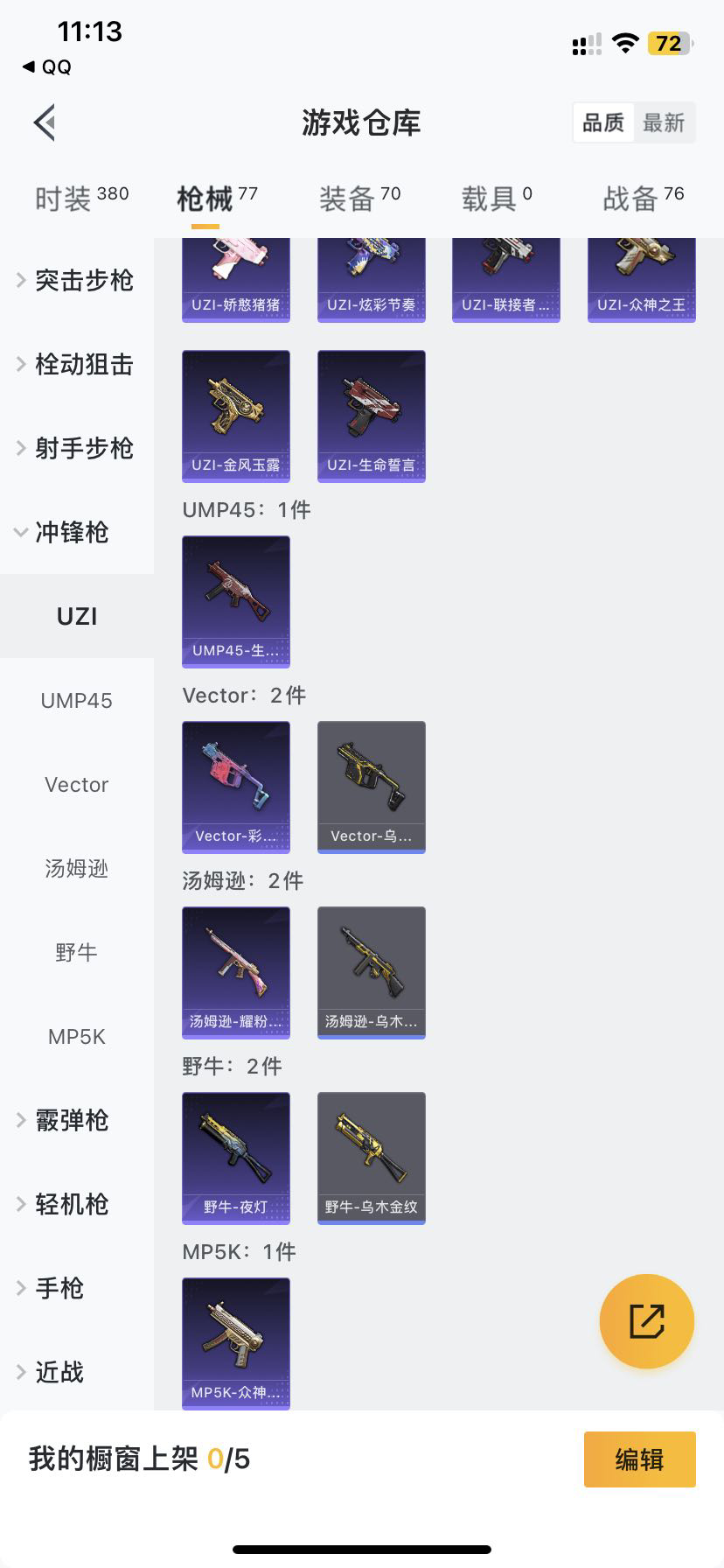Open the 装备 tab

359,199
